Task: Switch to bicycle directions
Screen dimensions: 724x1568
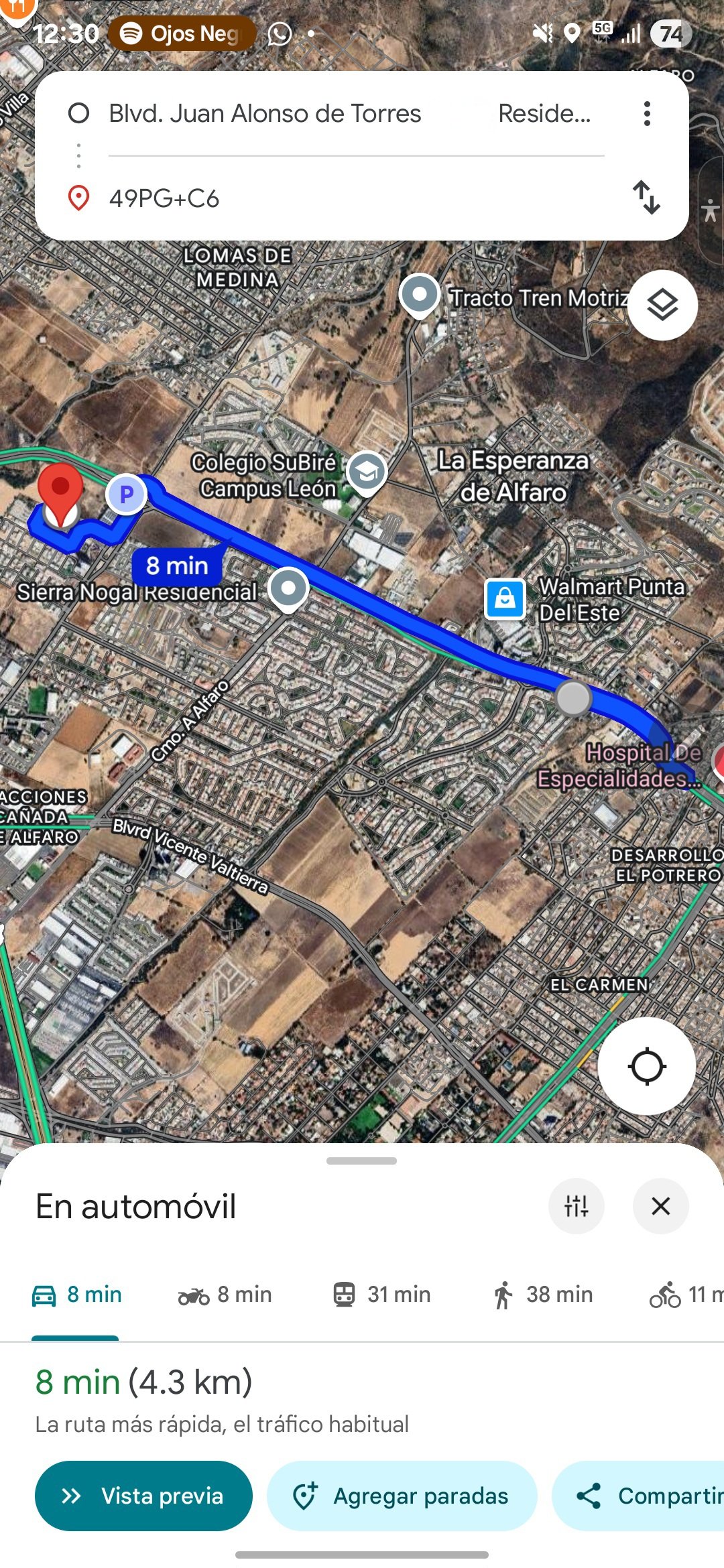Action: click(684, 1295)
